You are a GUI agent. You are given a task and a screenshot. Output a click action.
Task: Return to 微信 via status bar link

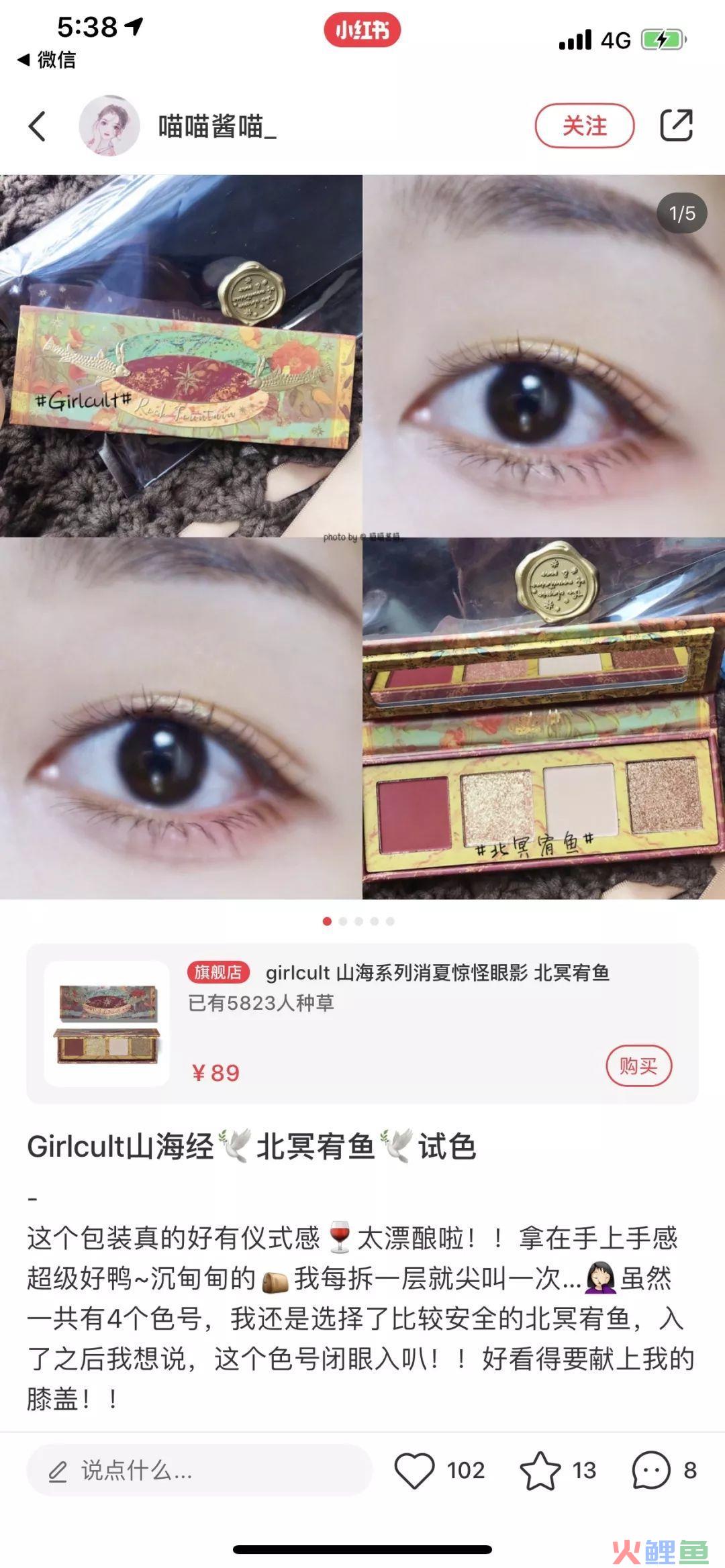point(47,60)
